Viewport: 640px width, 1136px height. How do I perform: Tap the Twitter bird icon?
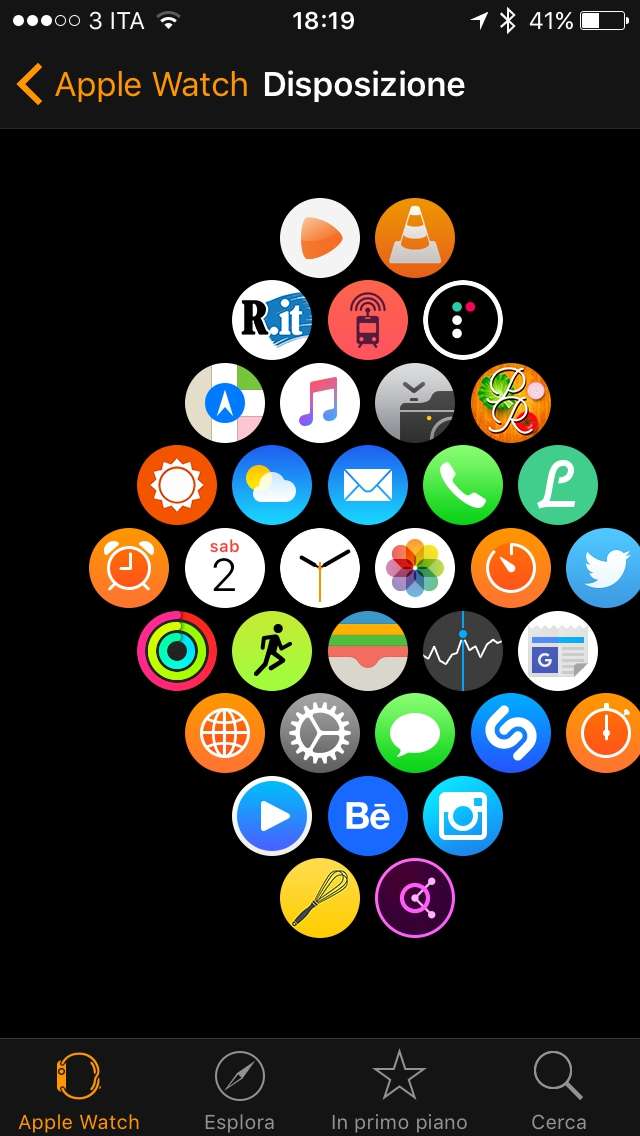[603, 568]
